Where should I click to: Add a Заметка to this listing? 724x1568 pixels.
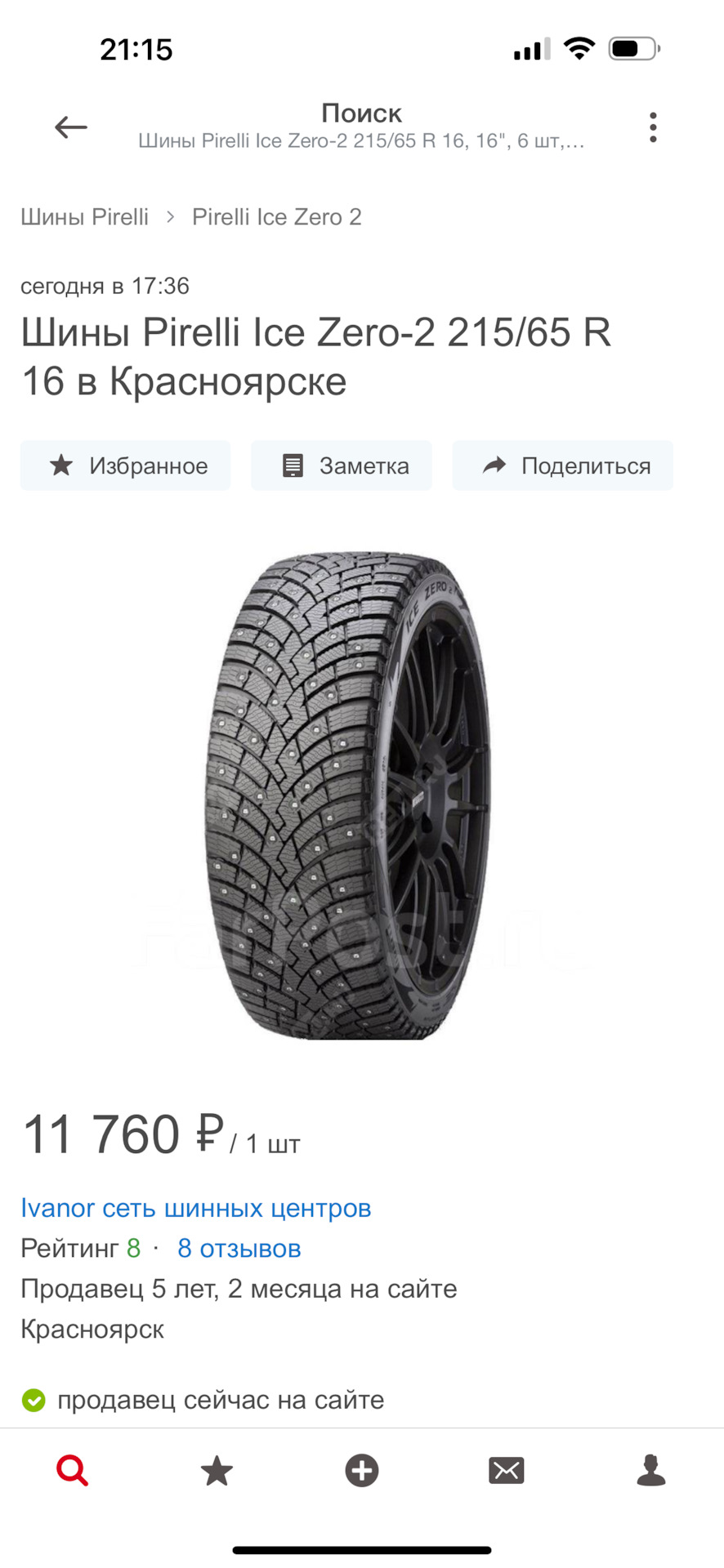pyautogui.click(x=342, y=465)
